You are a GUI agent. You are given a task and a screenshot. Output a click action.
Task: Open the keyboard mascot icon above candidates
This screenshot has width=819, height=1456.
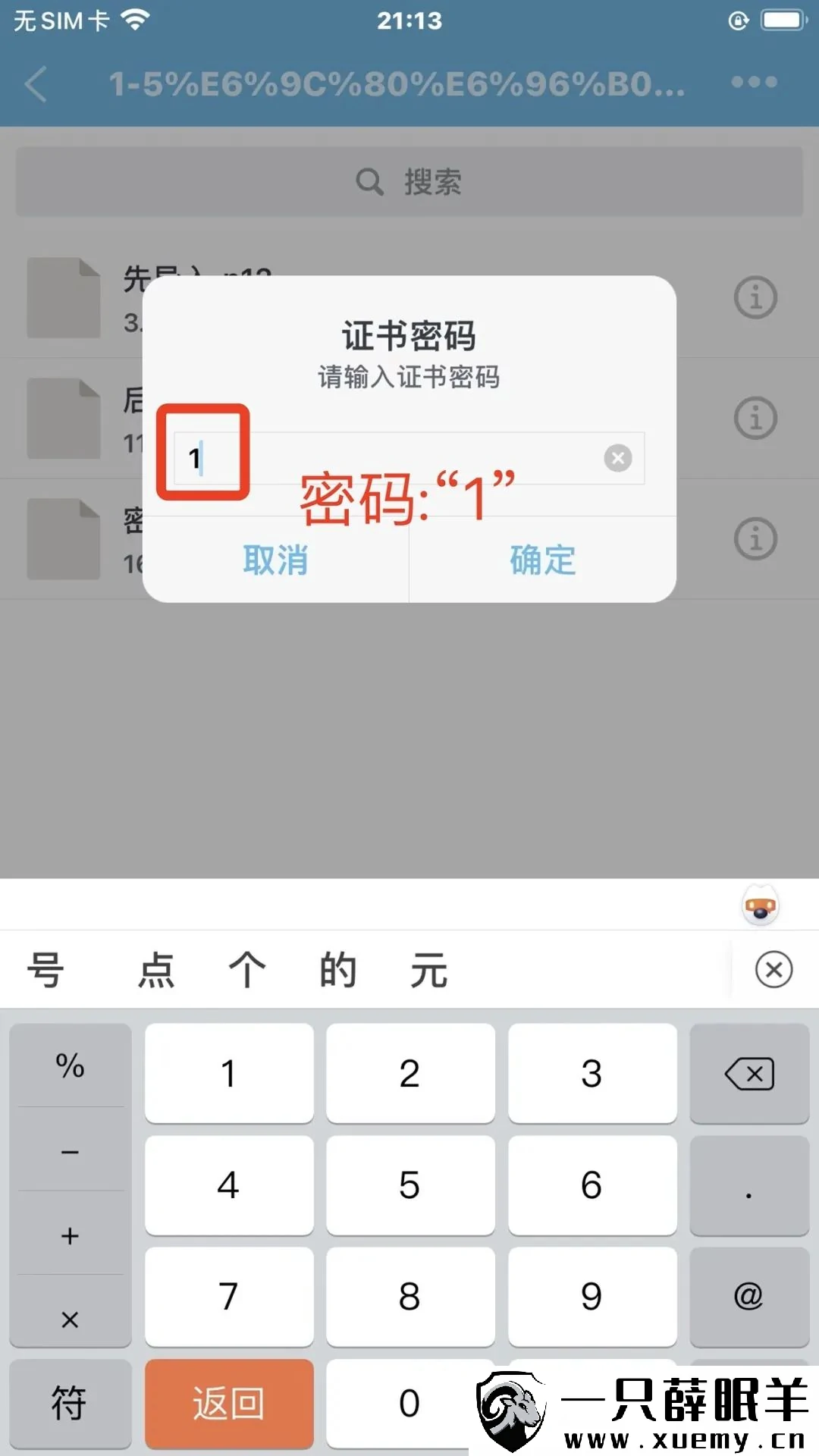click(760, 905)
